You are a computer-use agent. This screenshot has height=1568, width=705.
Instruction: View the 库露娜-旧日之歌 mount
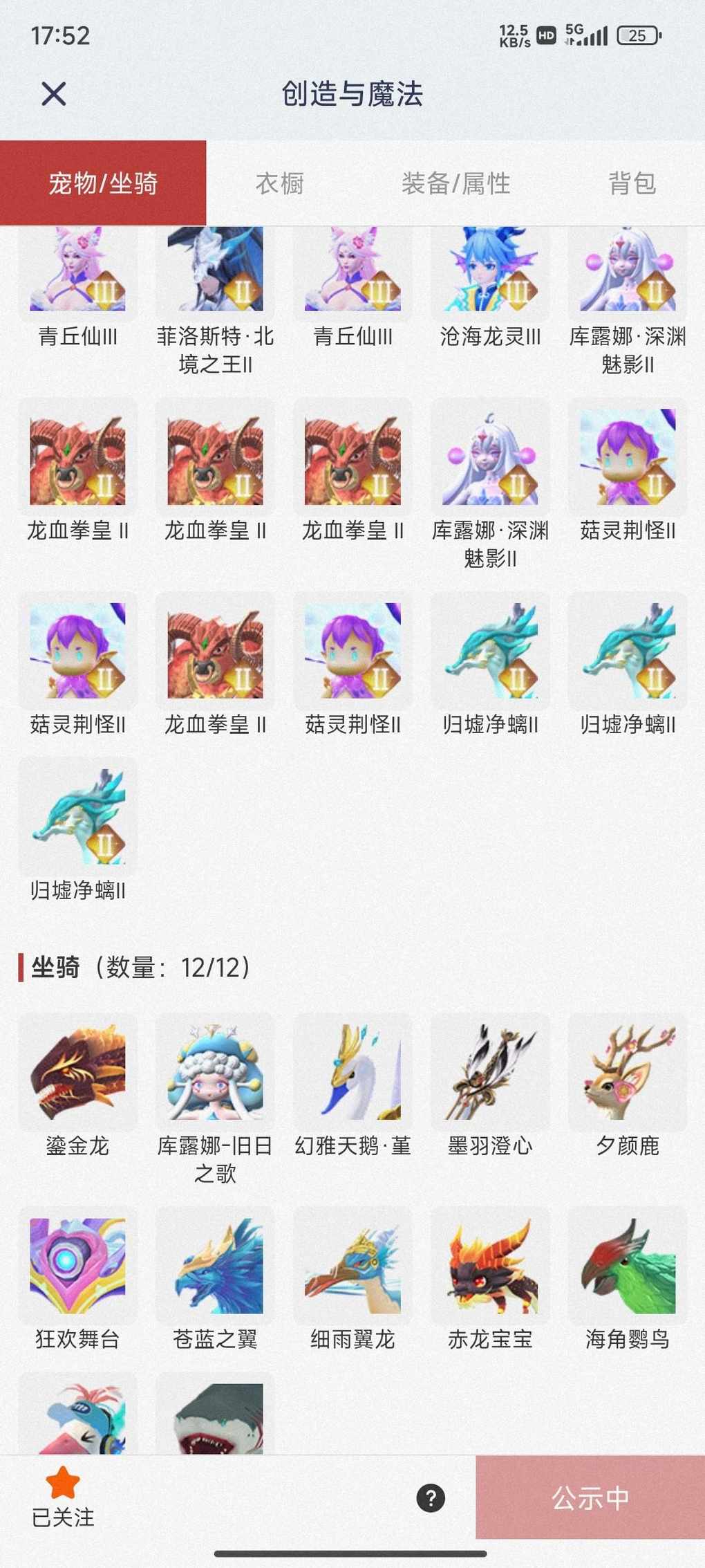pos(215,1072)
